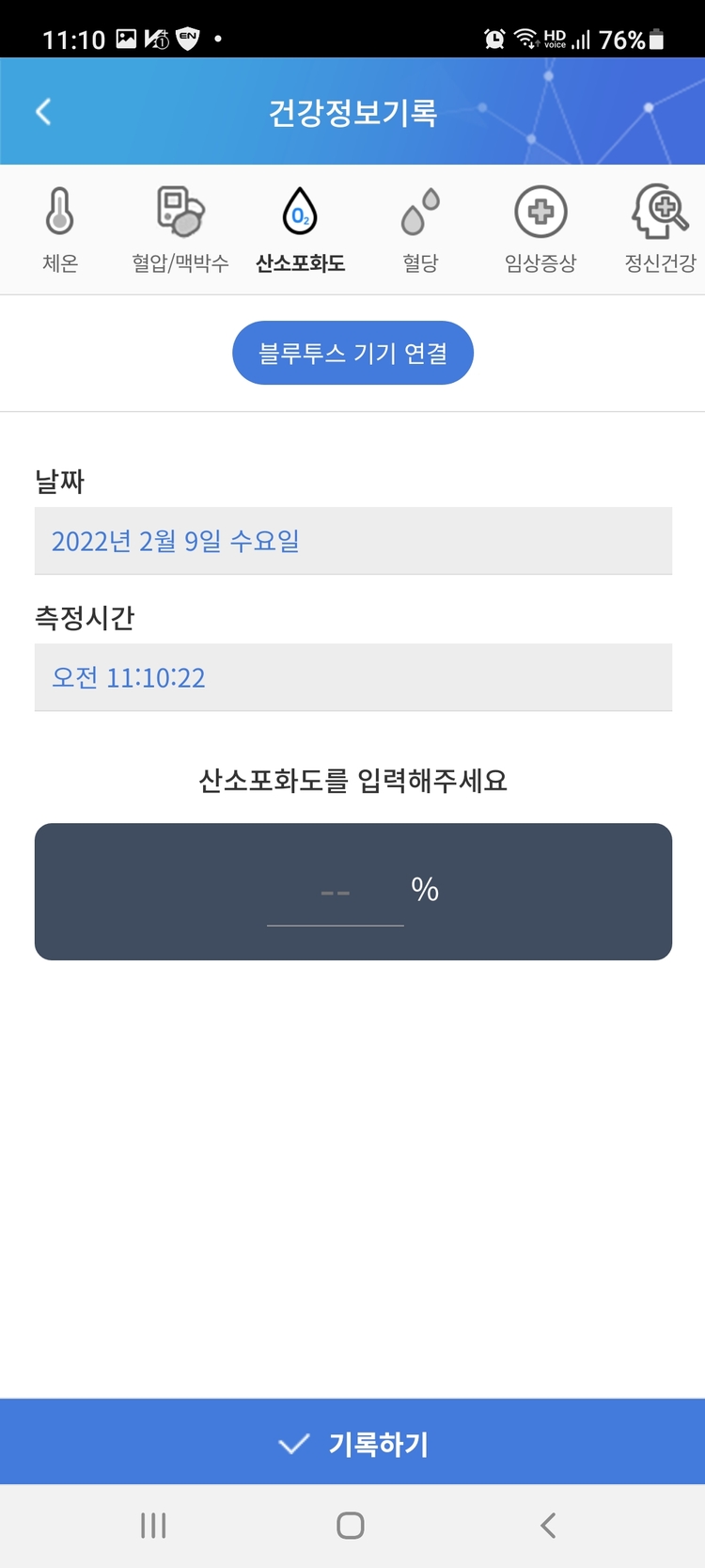Viewport: 705px width, 1568px height.
Task: Open the 임상증상 tab
Action: click(540, 230)
